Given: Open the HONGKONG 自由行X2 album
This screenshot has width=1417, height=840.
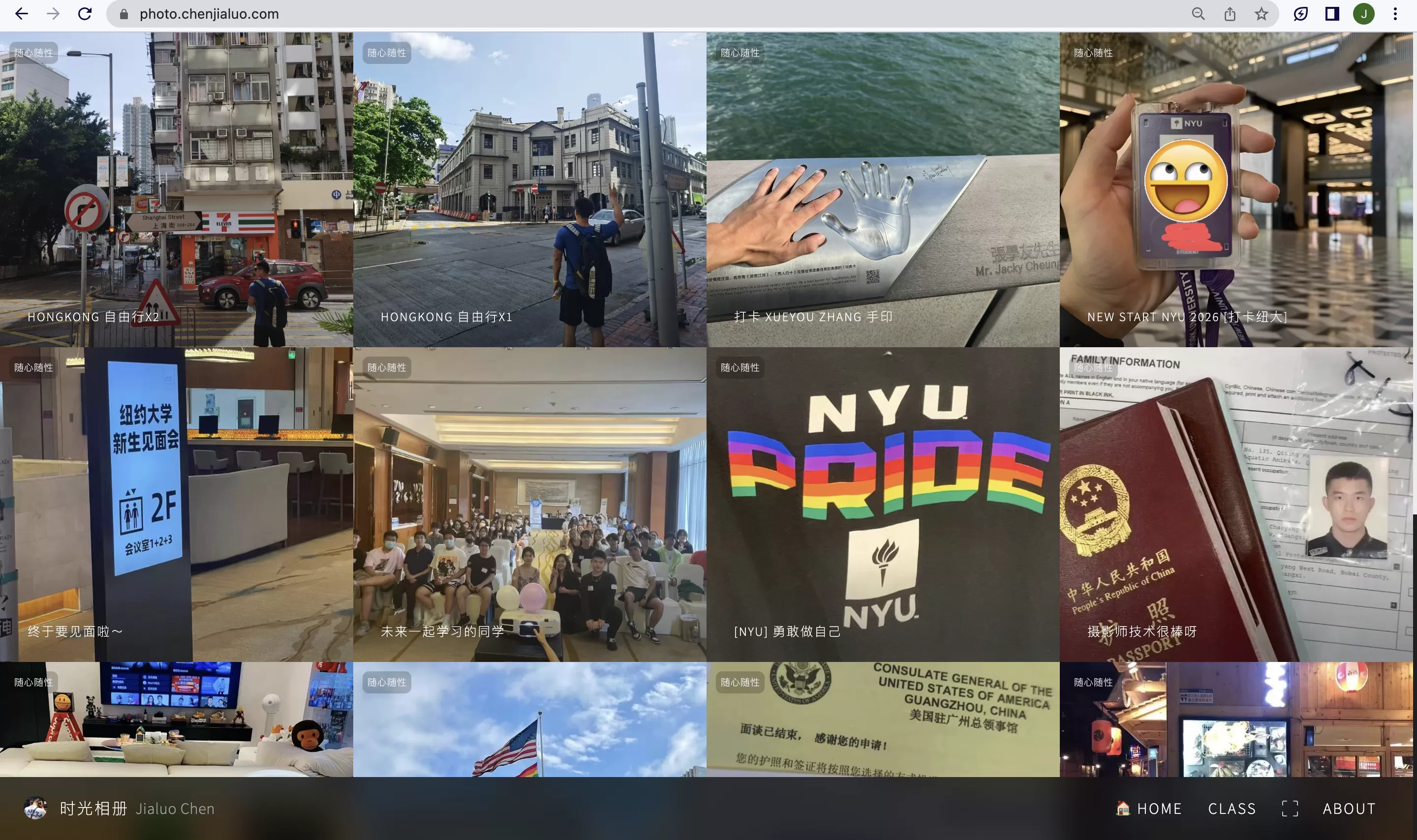Looking at the screenshot, I should (176, 190).
